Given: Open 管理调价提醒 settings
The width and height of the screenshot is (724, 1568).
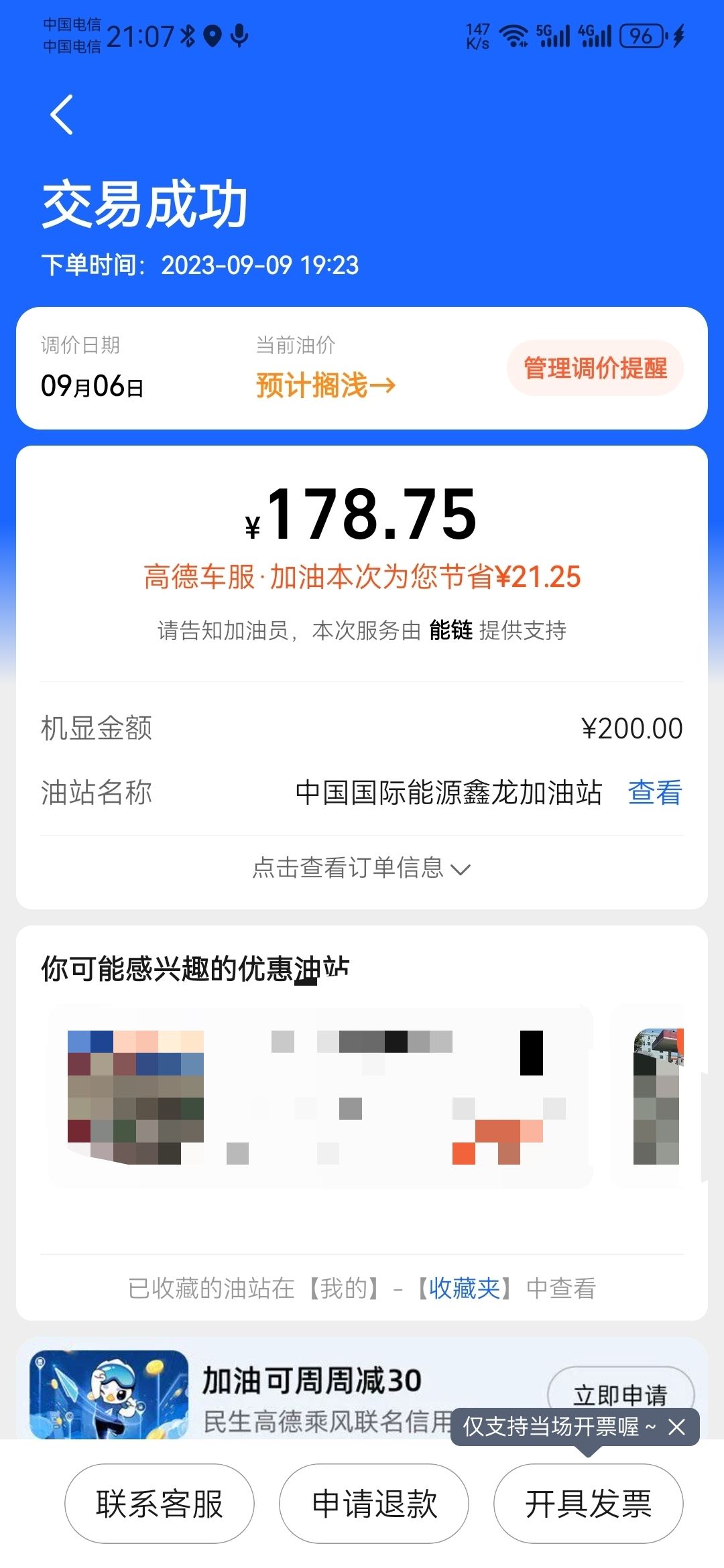Looking at the screenshot, I should coord(595,368).
